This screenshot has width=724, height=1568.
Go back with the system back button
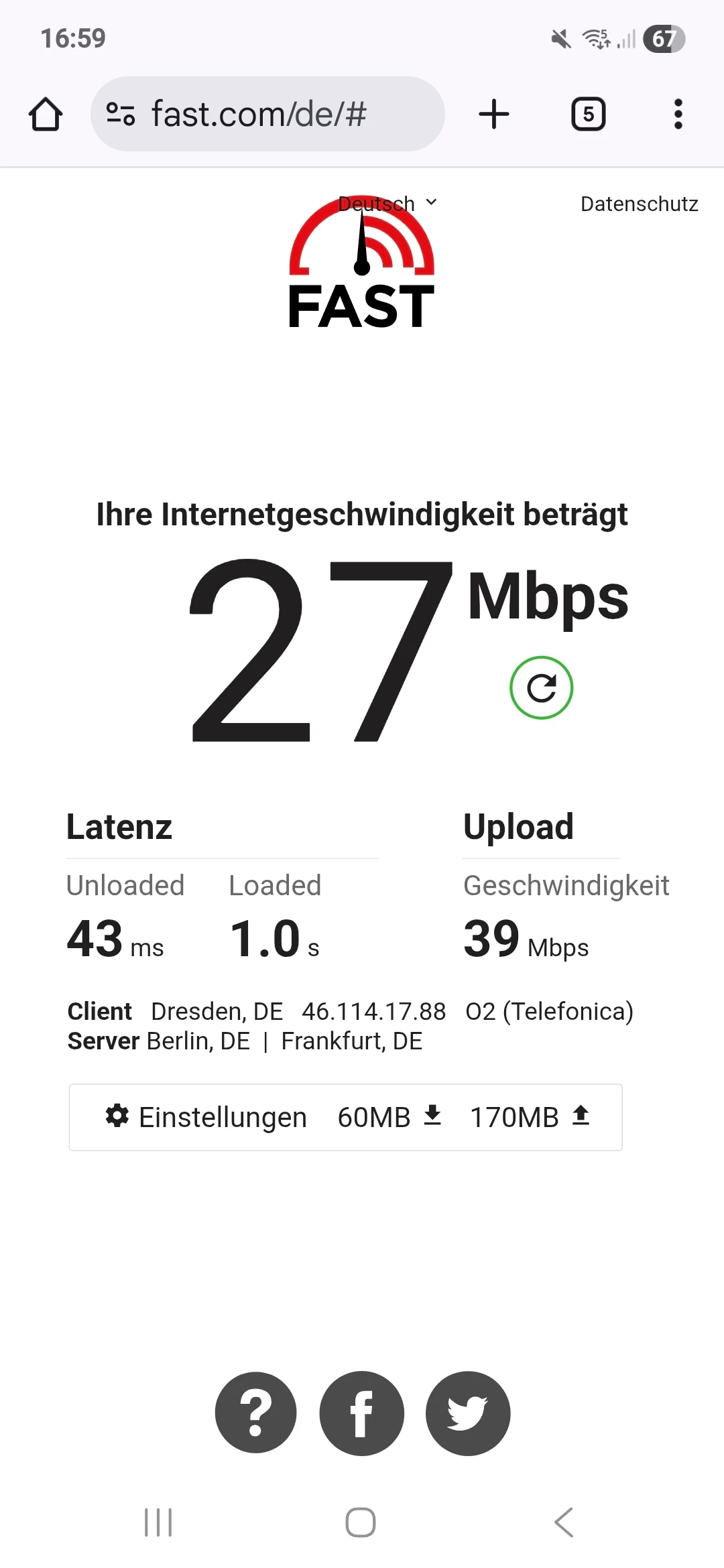564,1522
